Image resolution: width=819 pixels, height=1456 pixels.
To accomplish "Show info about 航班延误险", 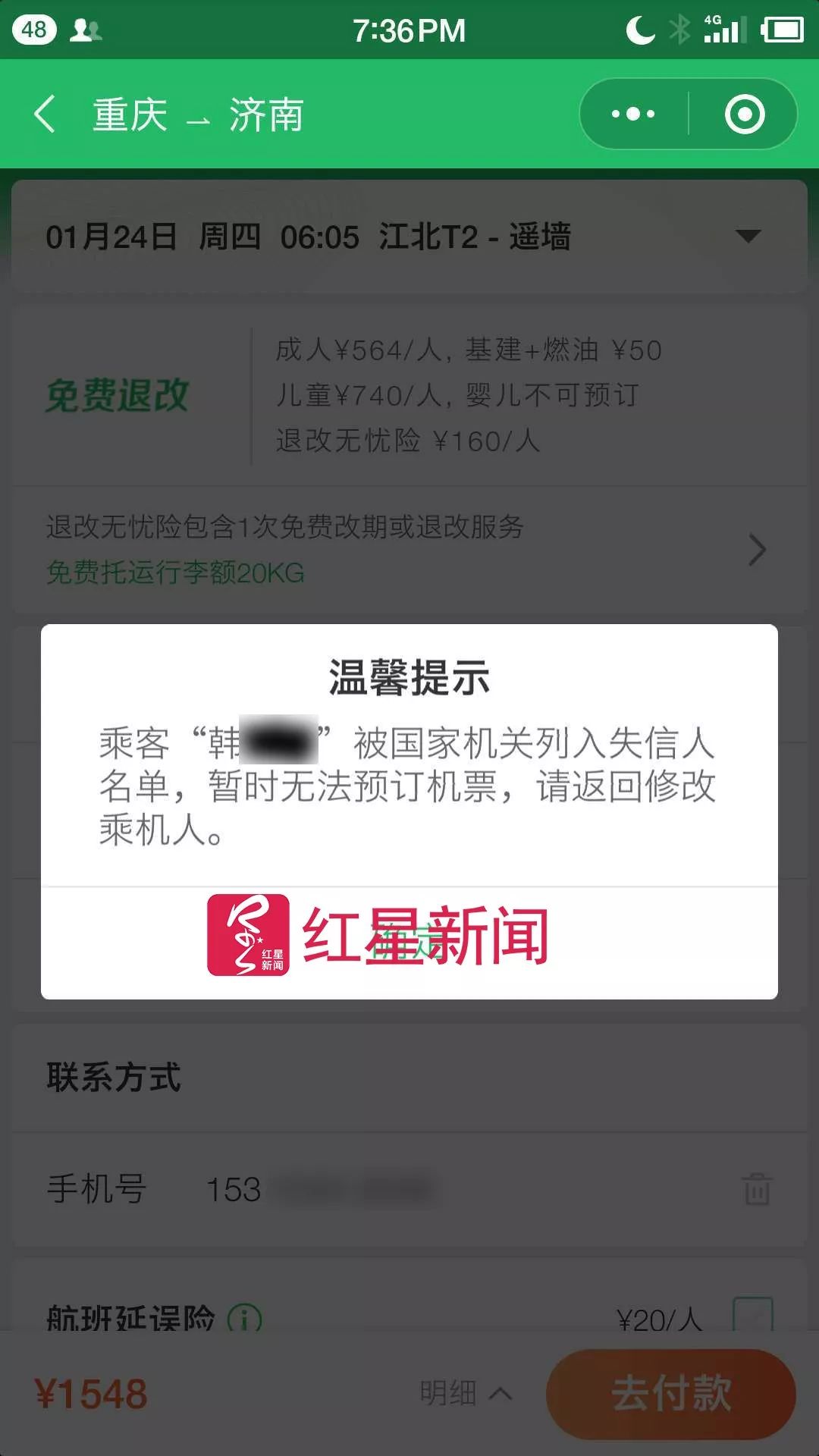I will pyautogui.click(x=244, y=1318).
